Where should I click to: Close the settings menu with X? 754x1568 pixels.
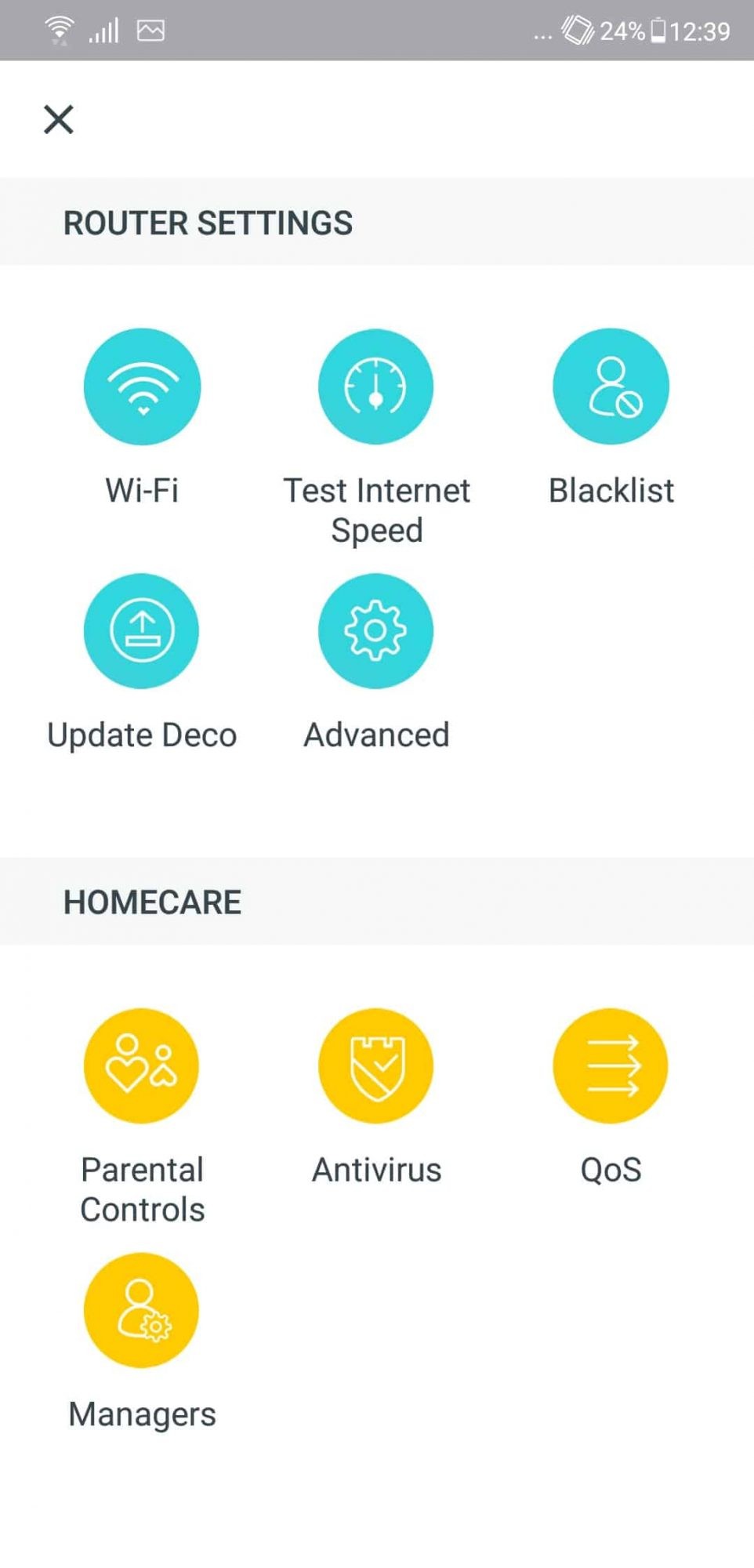[x=58, y=119]
